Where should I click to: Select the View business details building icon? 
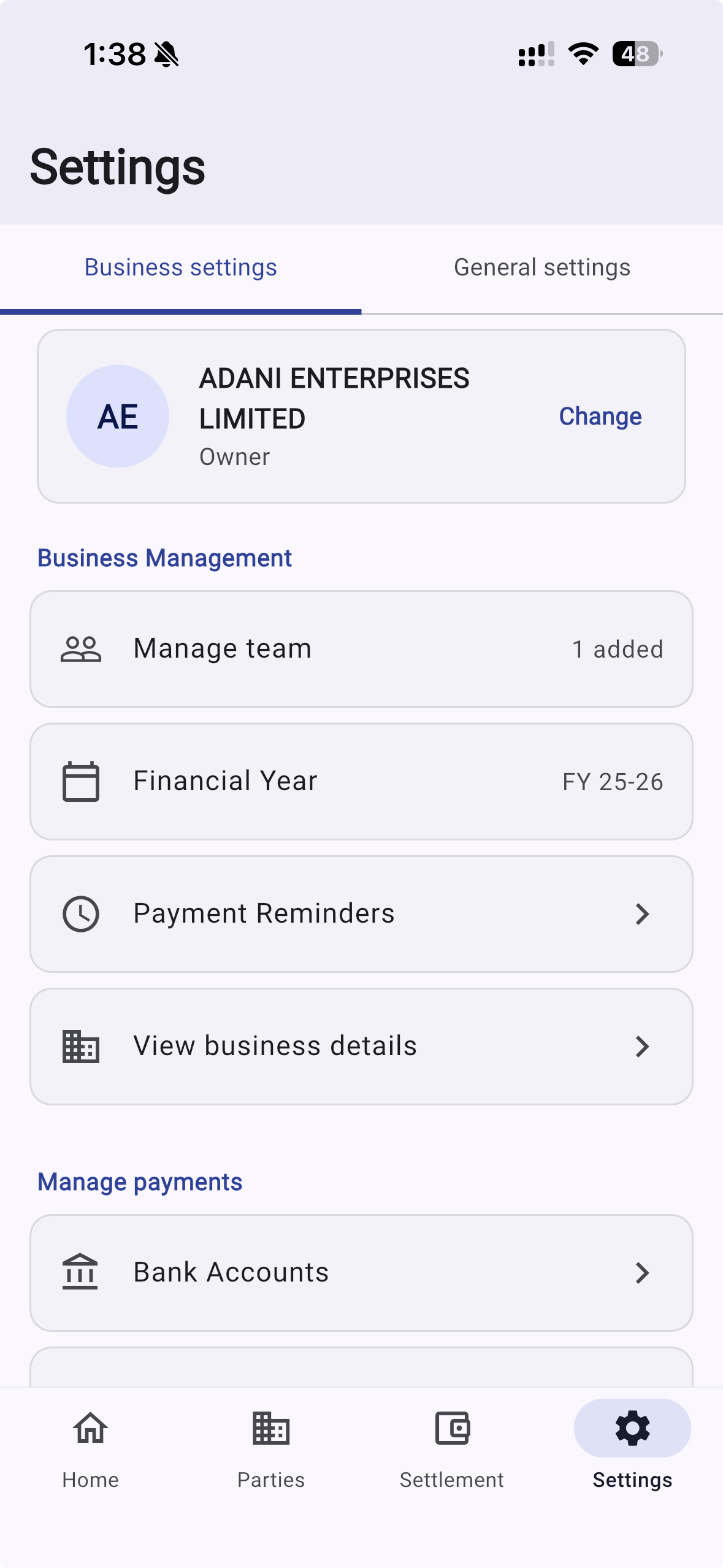pyautogui.click(x=81, y=1046)
